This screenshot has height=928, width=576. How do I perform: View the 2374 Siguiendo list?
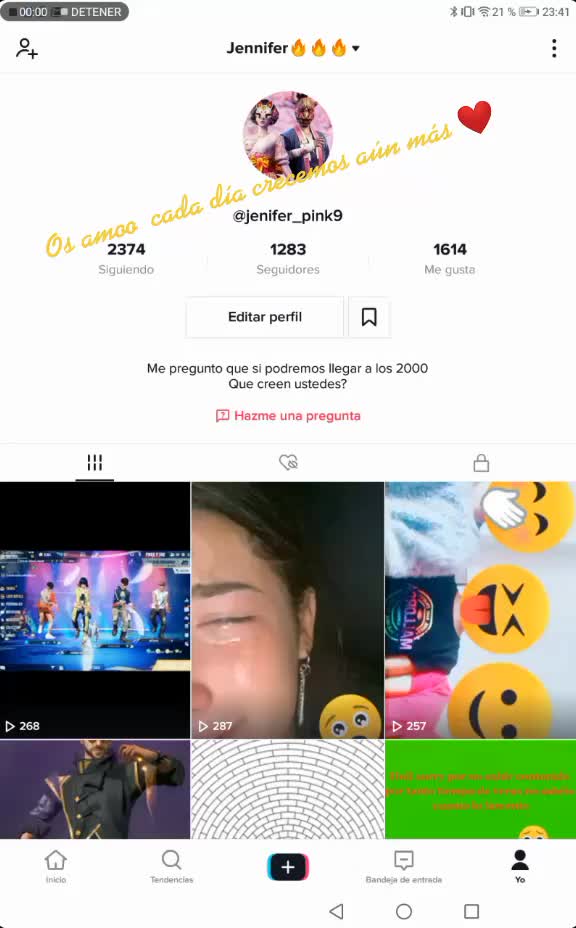tap(126, 258)
